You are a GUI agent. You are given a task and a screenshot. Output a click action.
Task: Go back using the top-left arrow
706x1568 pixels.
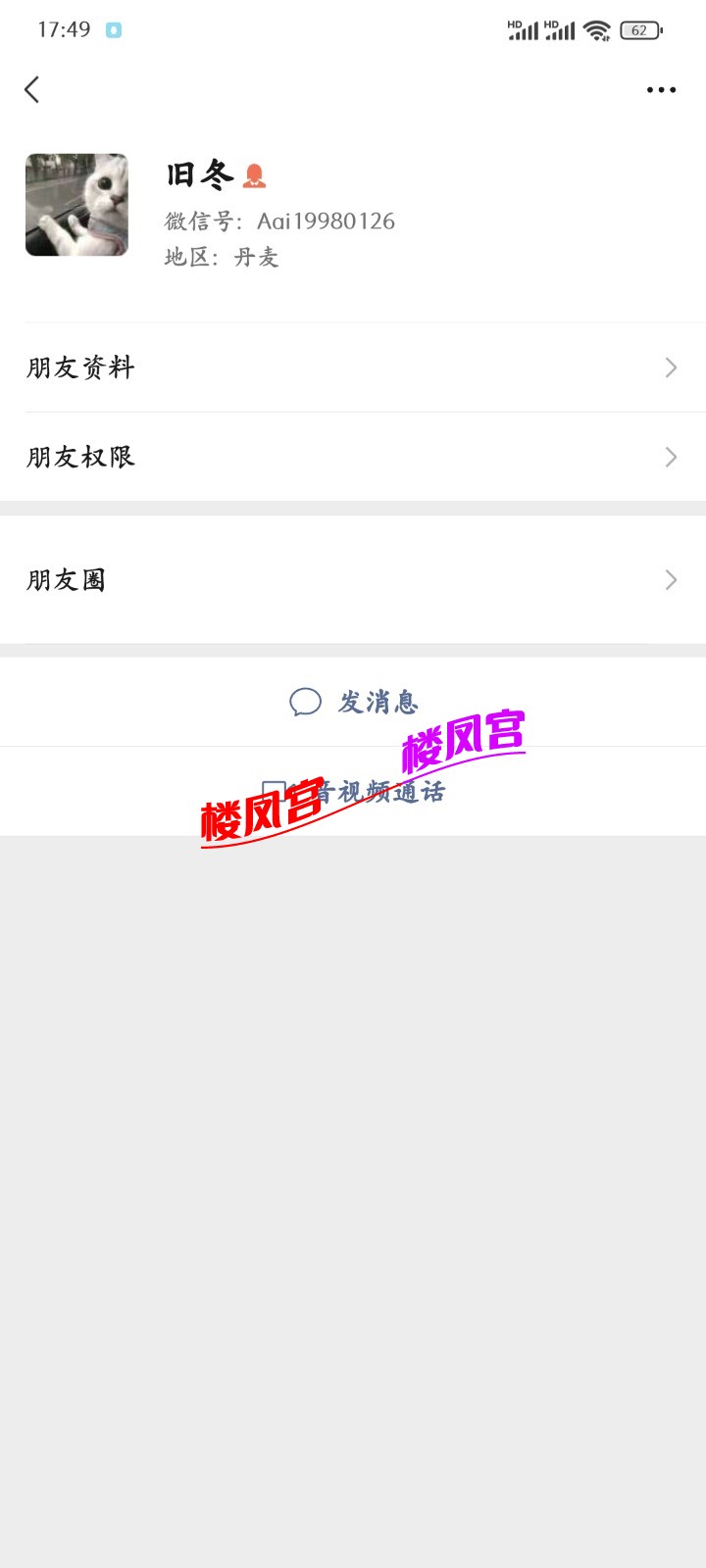[32, 90]
